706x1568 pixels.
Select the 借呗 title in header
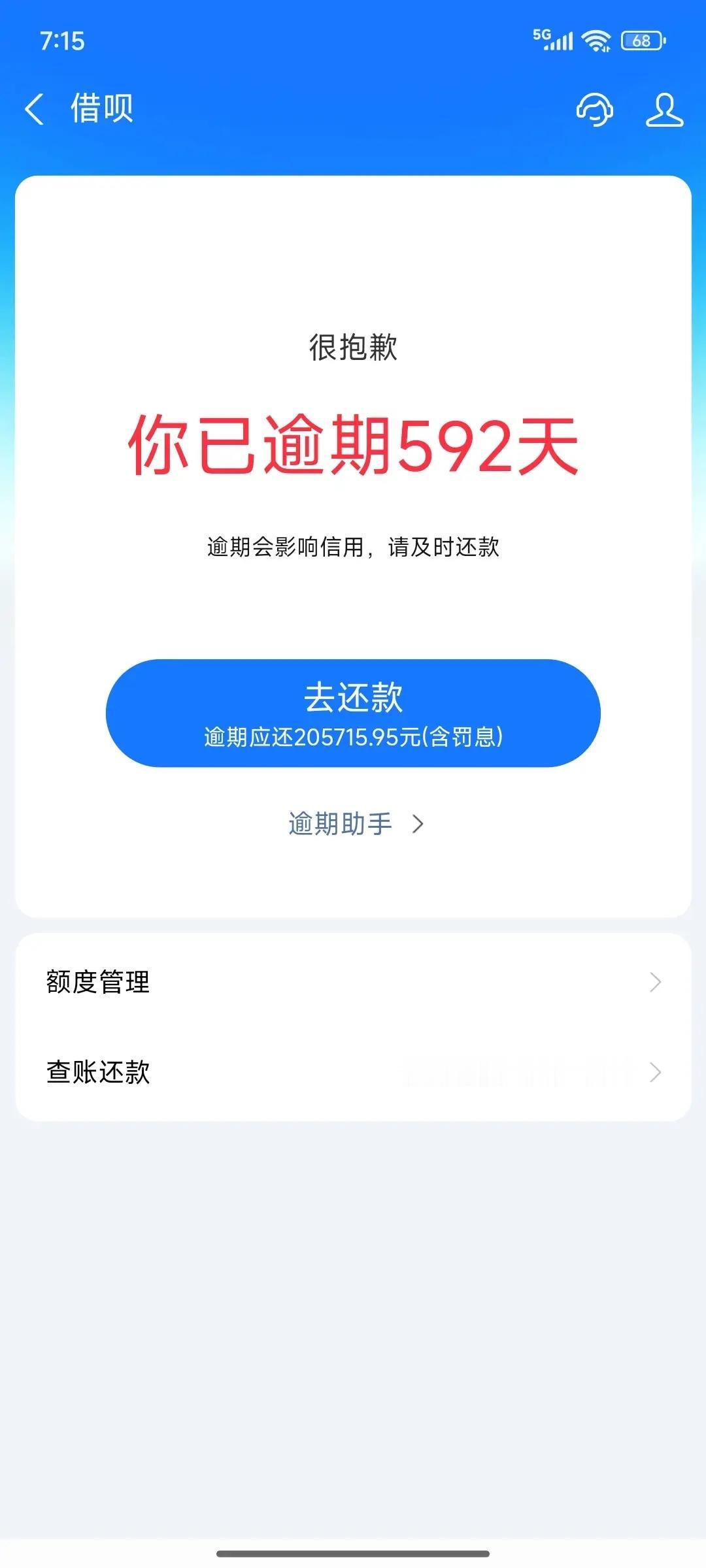[101, 110]
